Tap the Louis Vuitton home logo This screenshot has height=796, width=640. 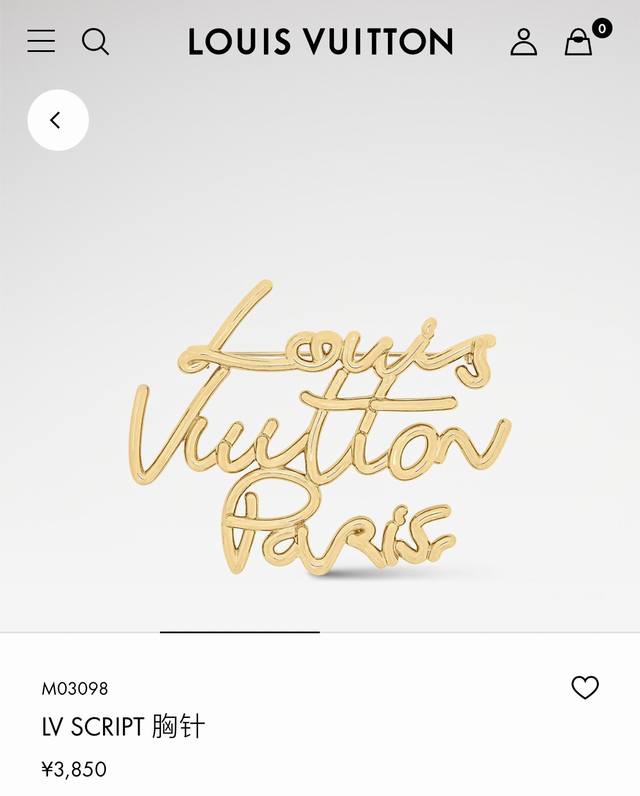click(320, 41)
